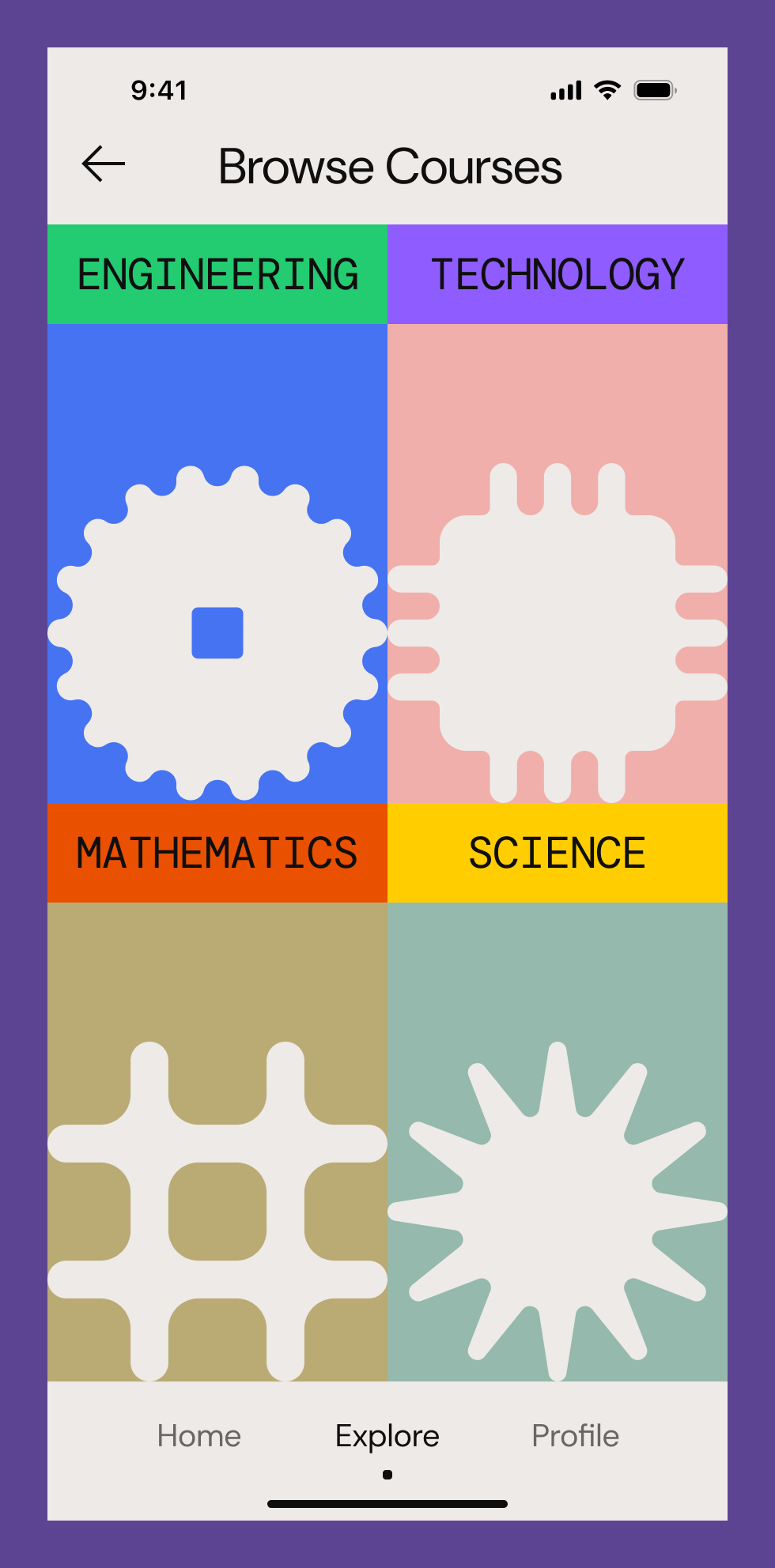Viewport: 775px width, 1568px height.
Task: Tap the starburst icon for Science
Action: [558, 1209]
